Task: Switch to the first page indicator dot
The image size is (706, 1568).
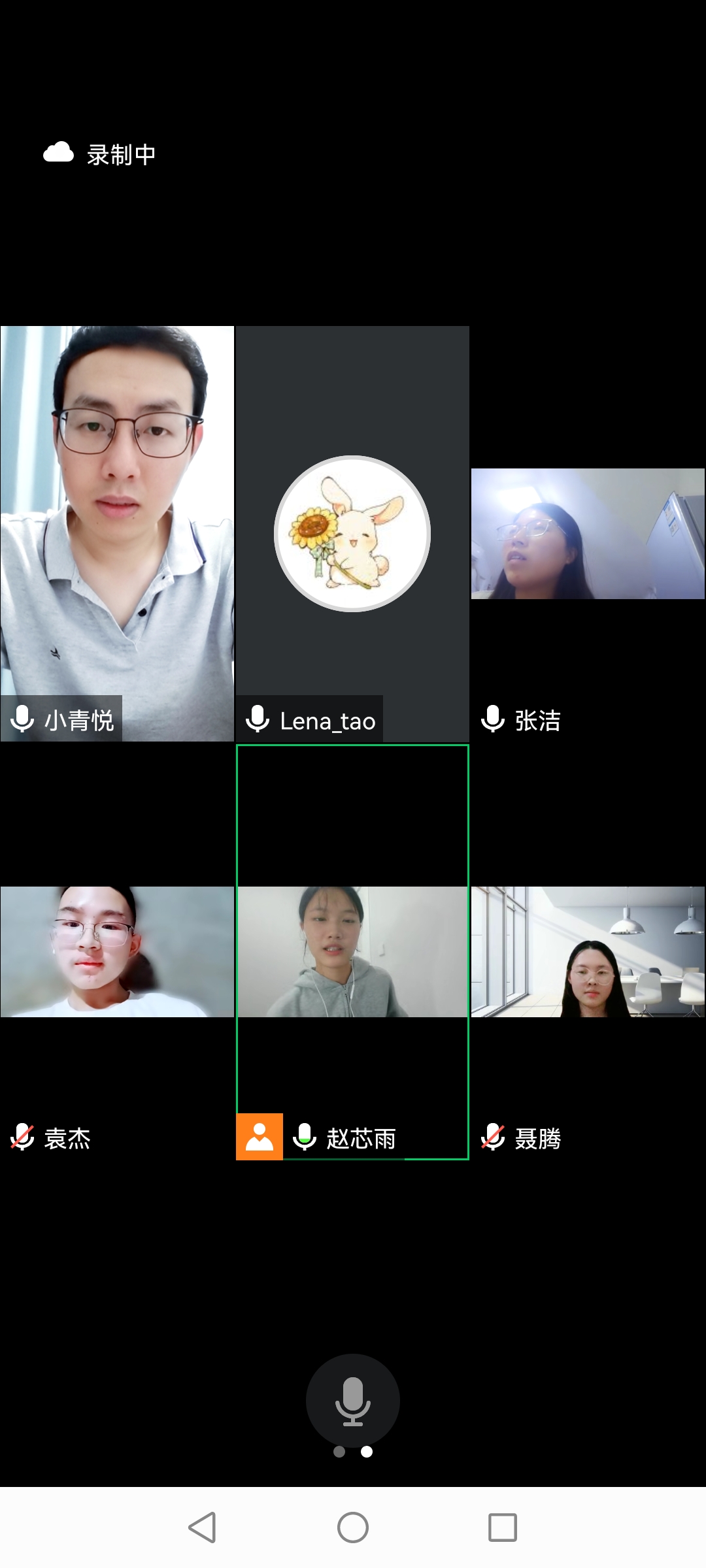Action: pos(339,1452)
